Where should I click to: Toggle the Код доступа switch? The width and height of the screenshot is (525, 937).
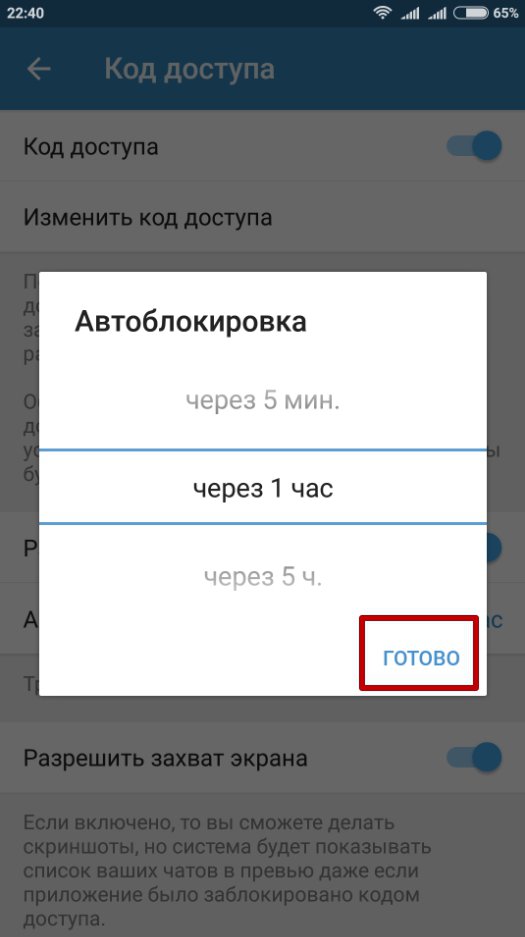click(474, 146)
